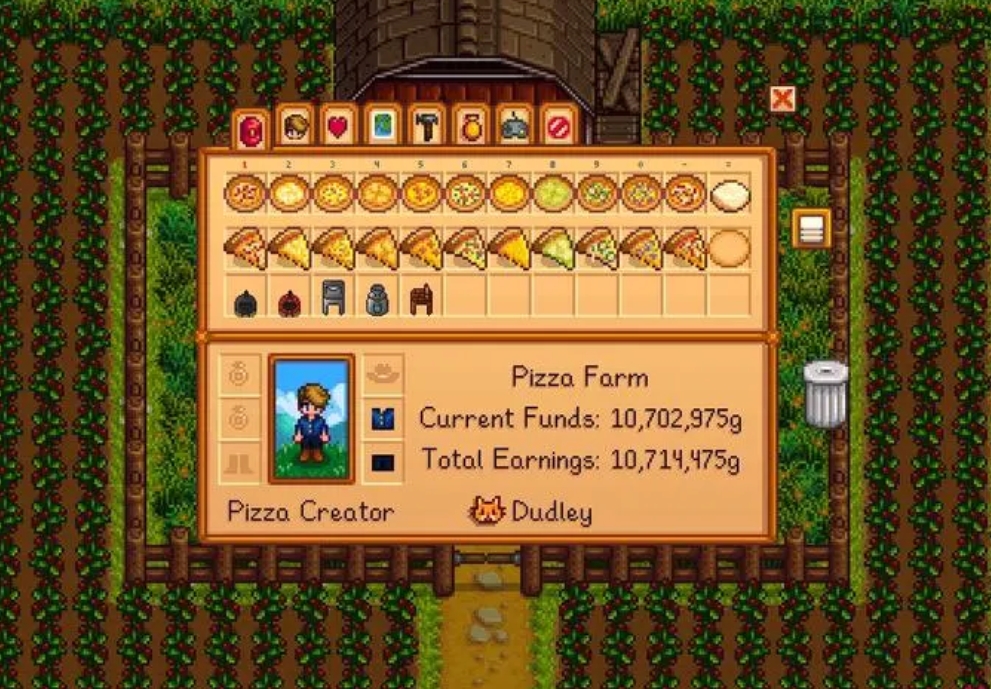Tap the equipped blue shirt slot

coord(383,418)
